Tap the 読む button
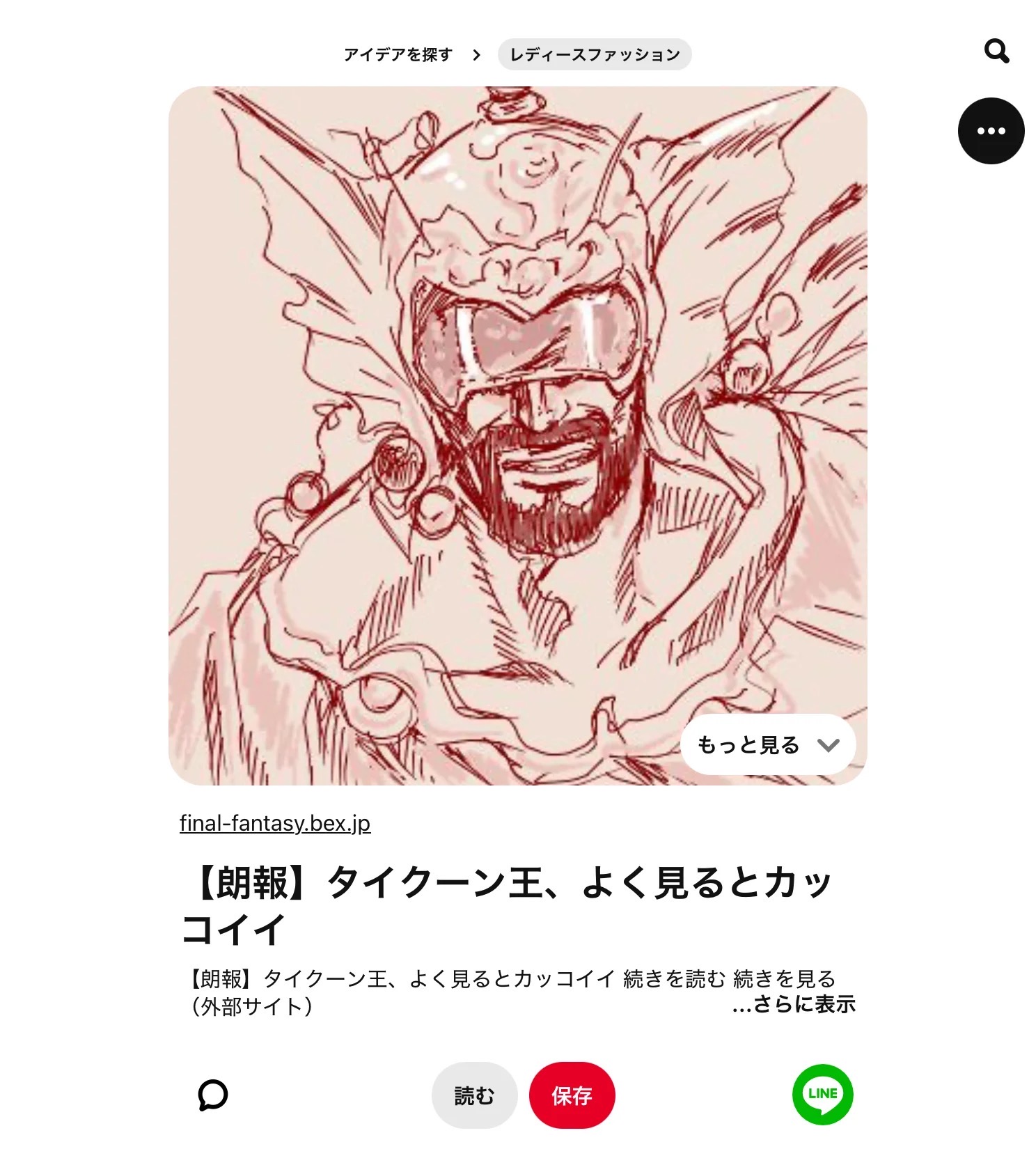The image size is (1036, 1165). pyautogui.click(x=474, y=1095)
